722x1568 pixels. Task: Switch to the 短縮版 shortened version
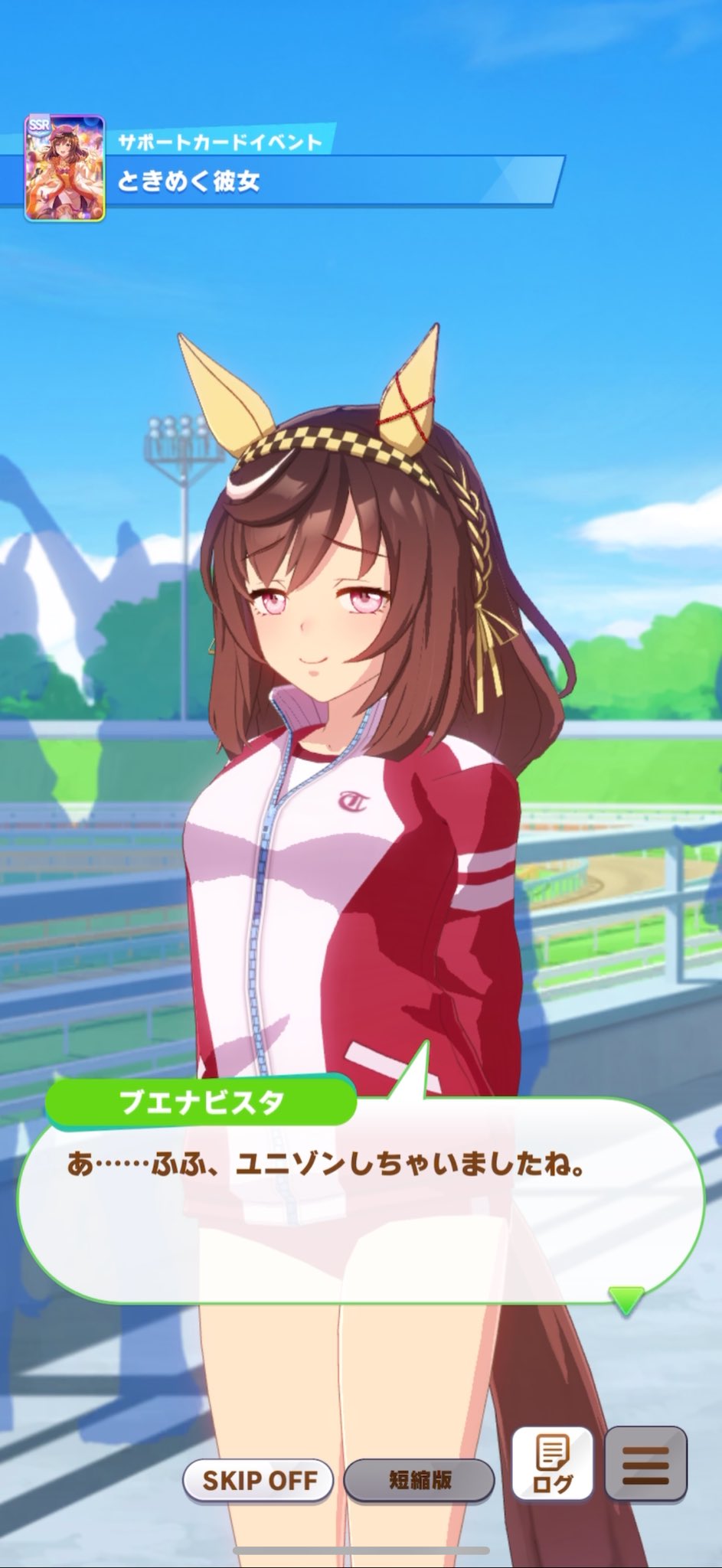click(419, 1480)
